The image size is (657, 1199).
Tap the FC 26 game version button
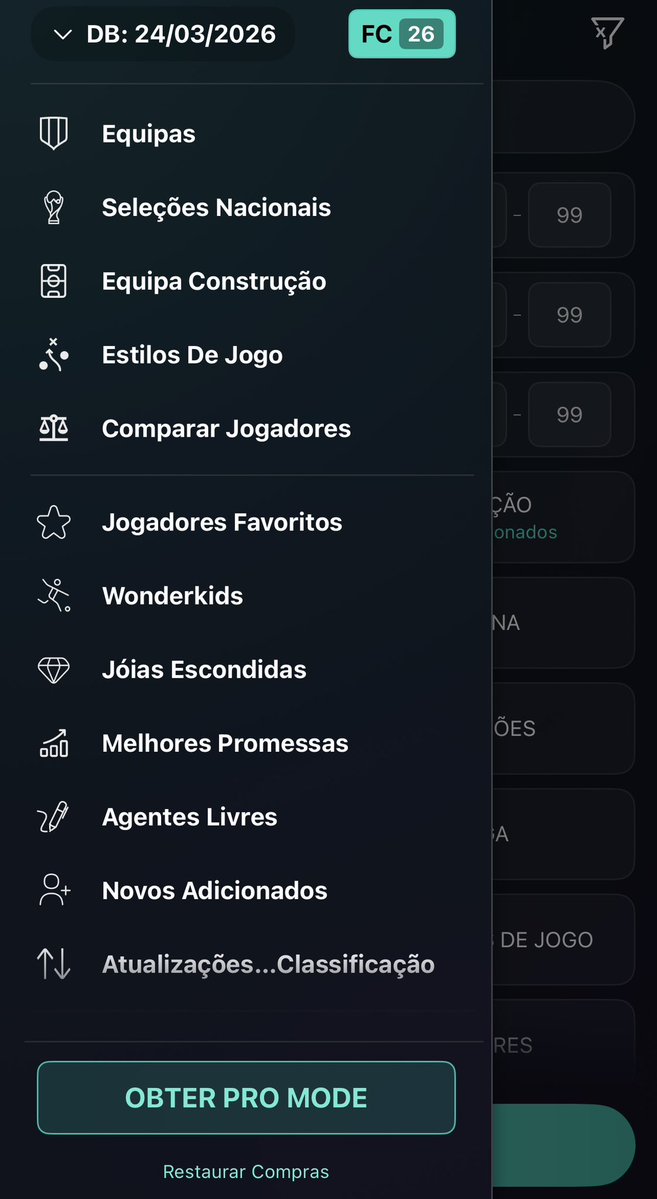402,34
